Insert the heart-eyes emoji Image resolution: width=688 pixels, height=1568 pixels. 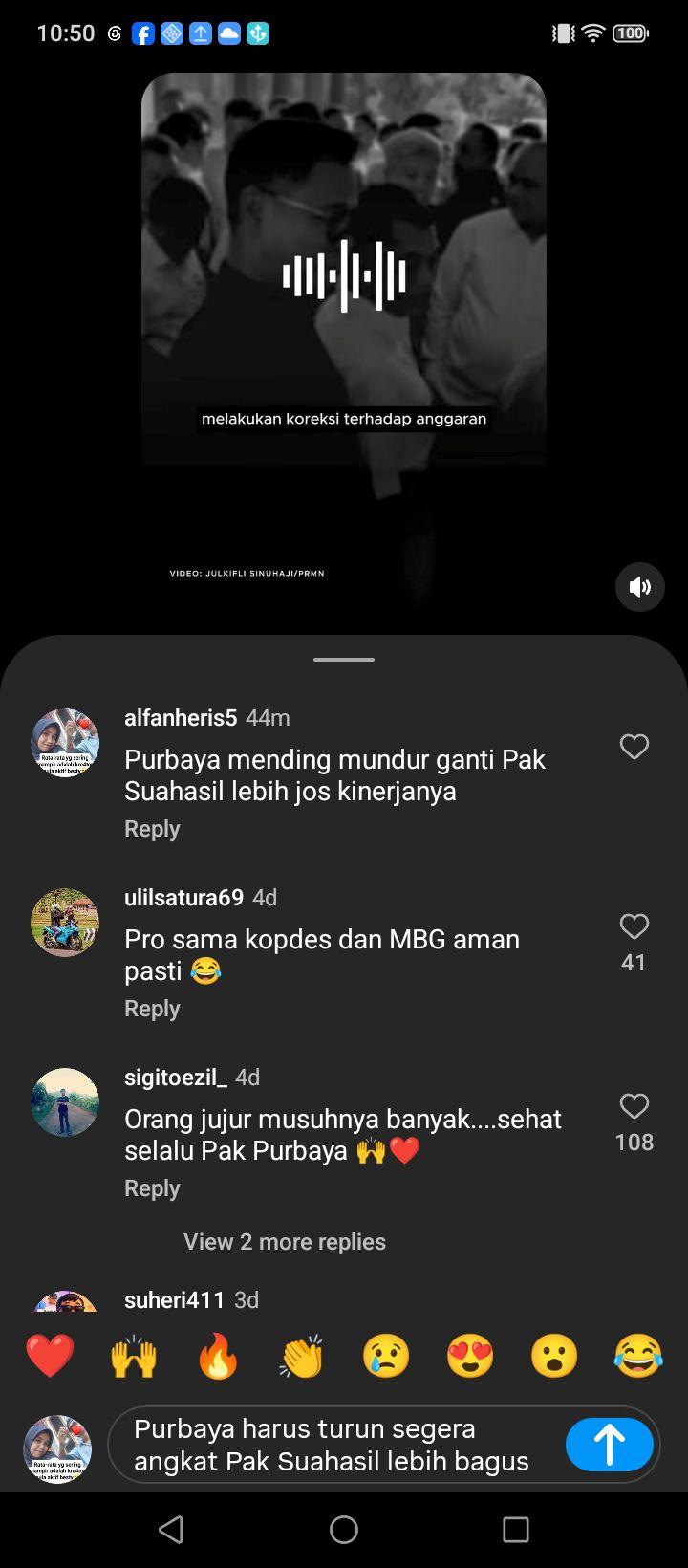tap(470, 1357)
